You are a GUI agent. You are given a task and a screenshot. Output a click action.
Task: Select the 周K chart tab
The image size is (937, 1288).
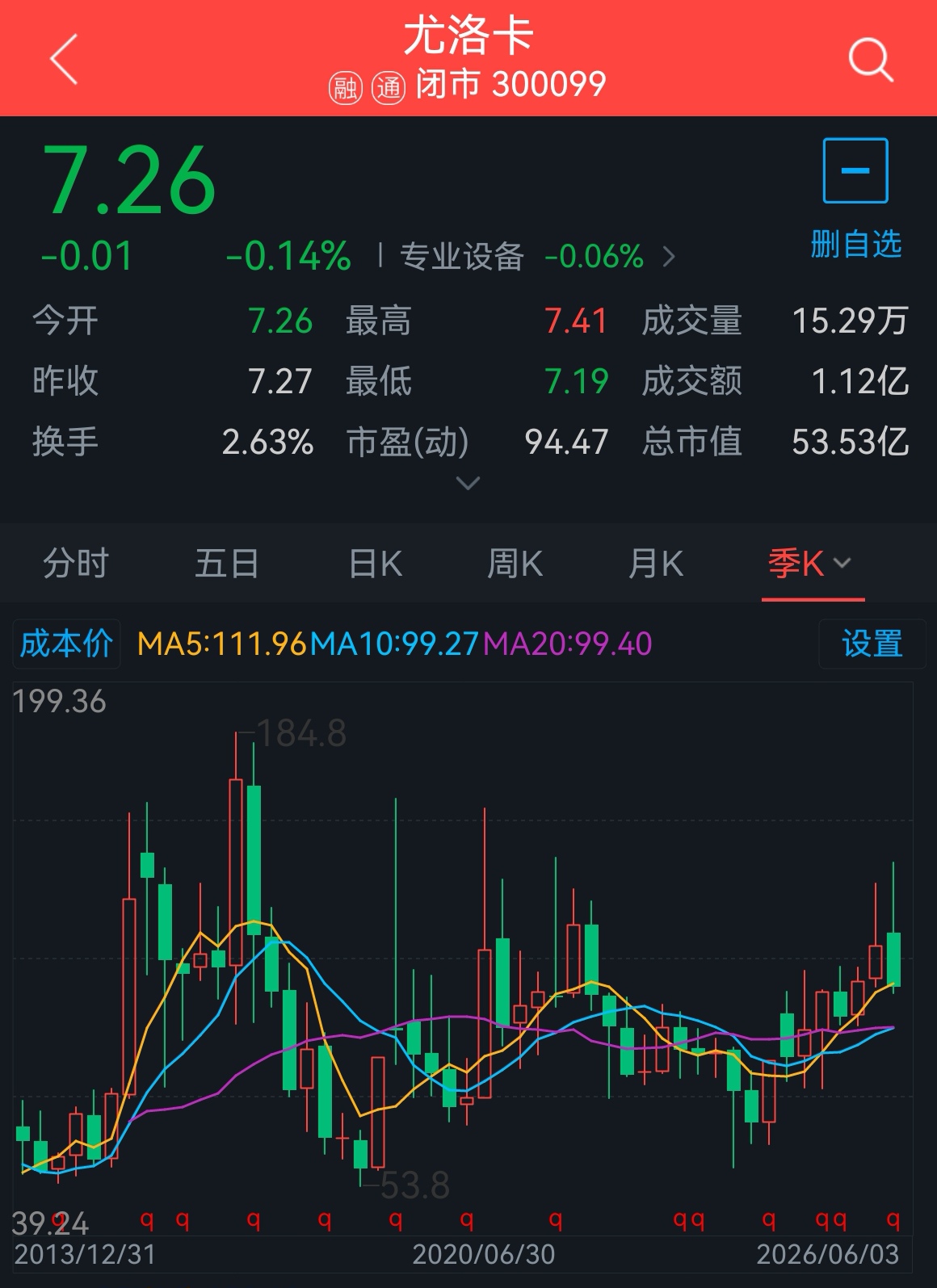tap(515, 563)
